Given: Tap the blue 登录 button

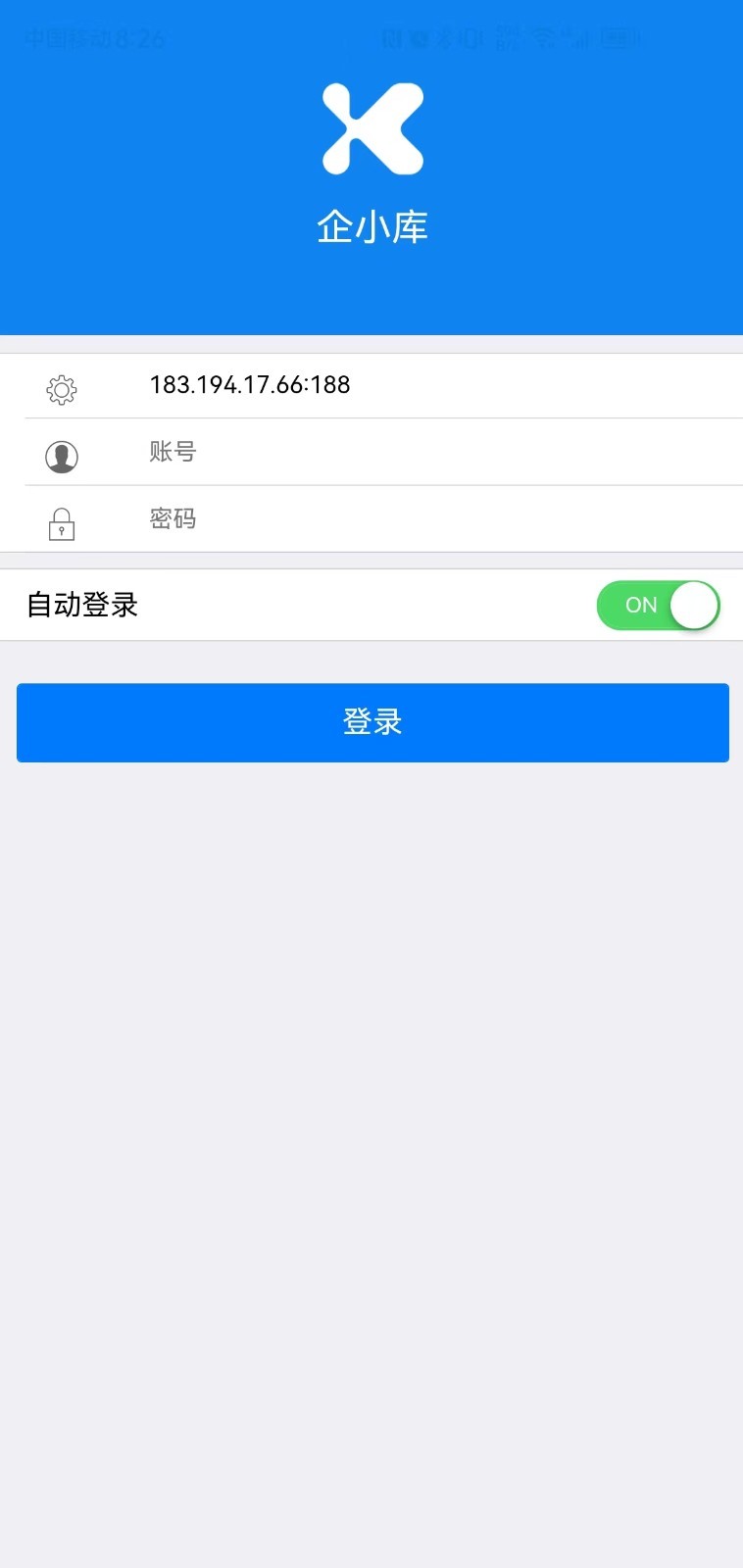Looking at the screenshot, I should 372,722.
